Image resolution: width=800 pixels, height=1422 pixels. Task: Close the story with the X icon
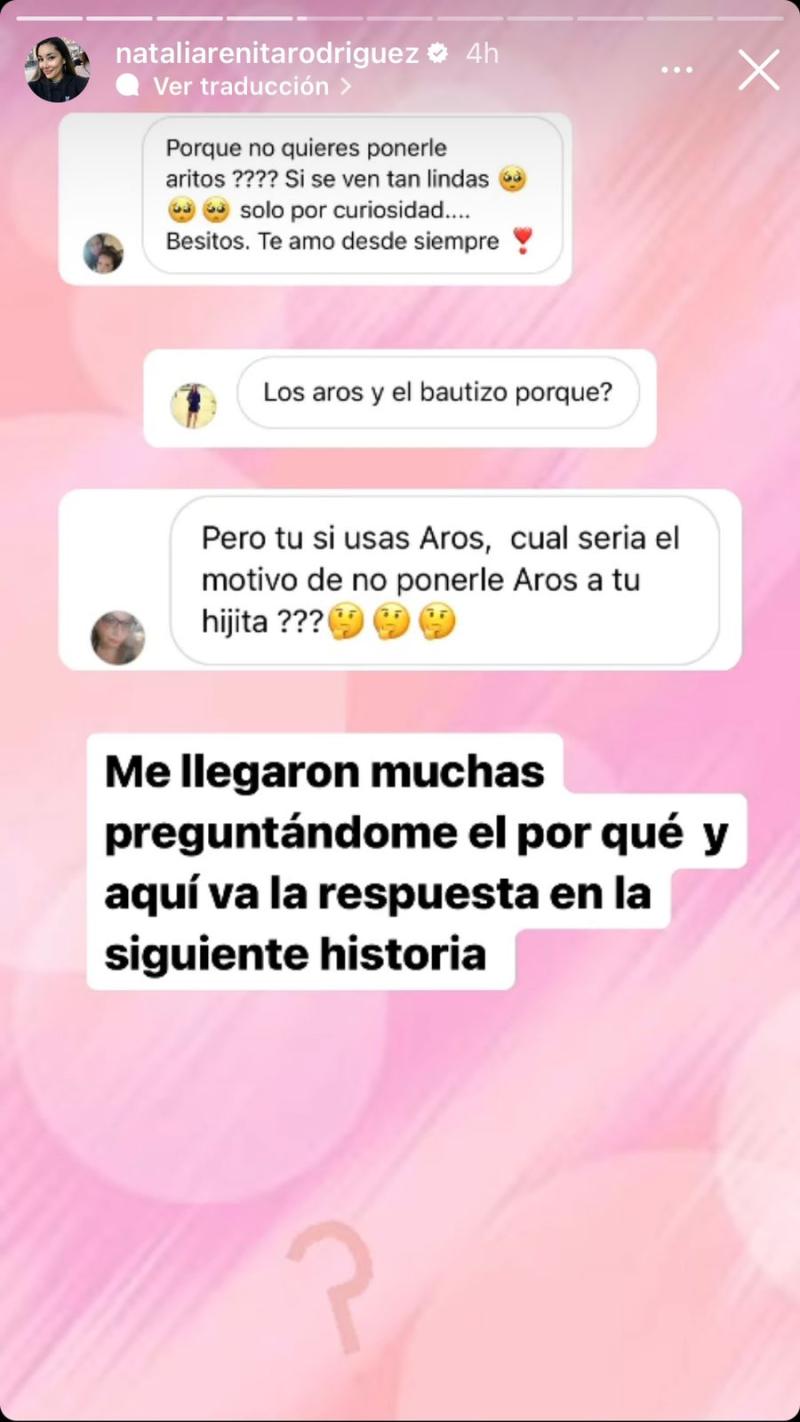758,70
